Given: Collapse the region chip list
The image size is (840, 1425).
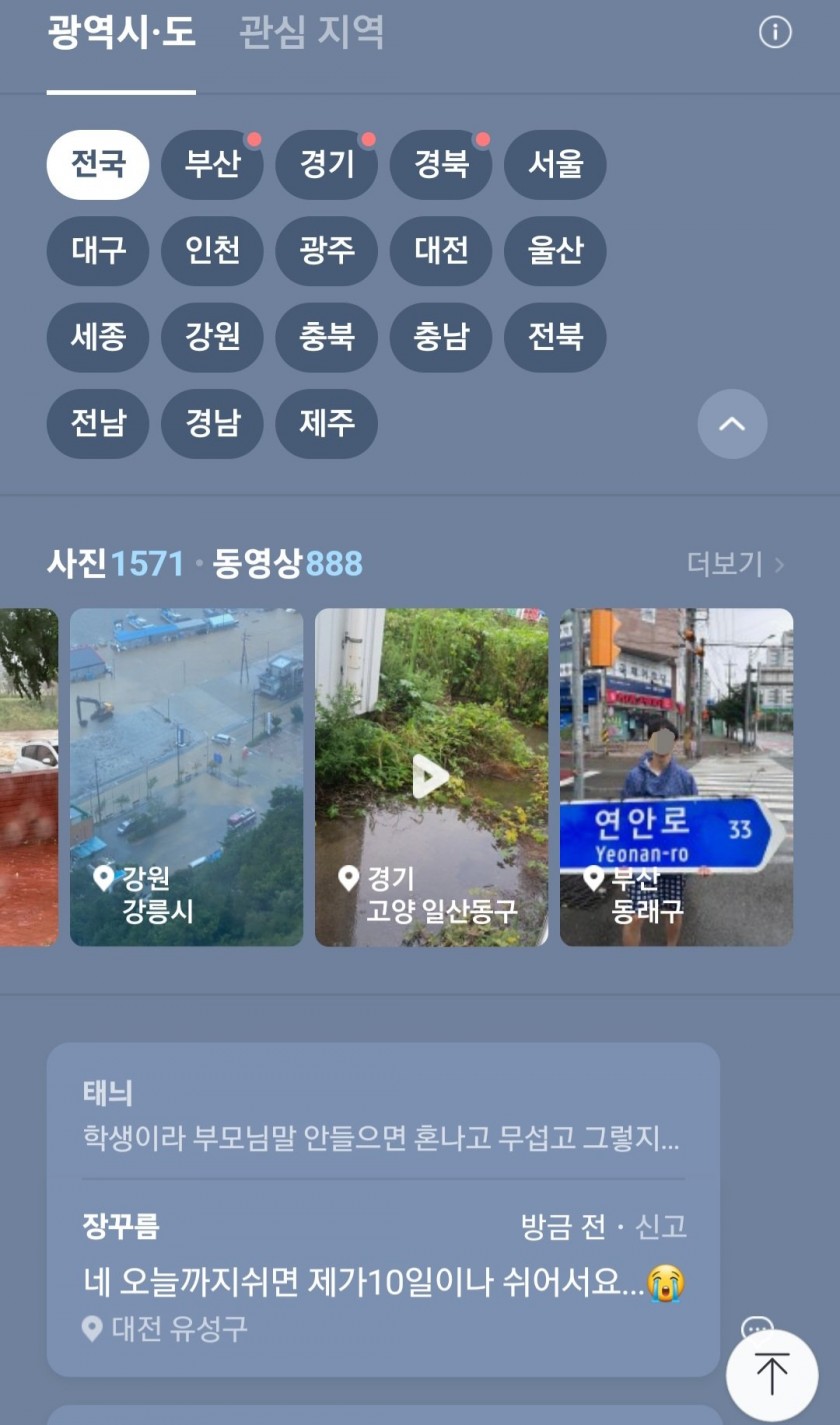Looking at the screenshot, I should pyautogui.click(x=732, y=424).
